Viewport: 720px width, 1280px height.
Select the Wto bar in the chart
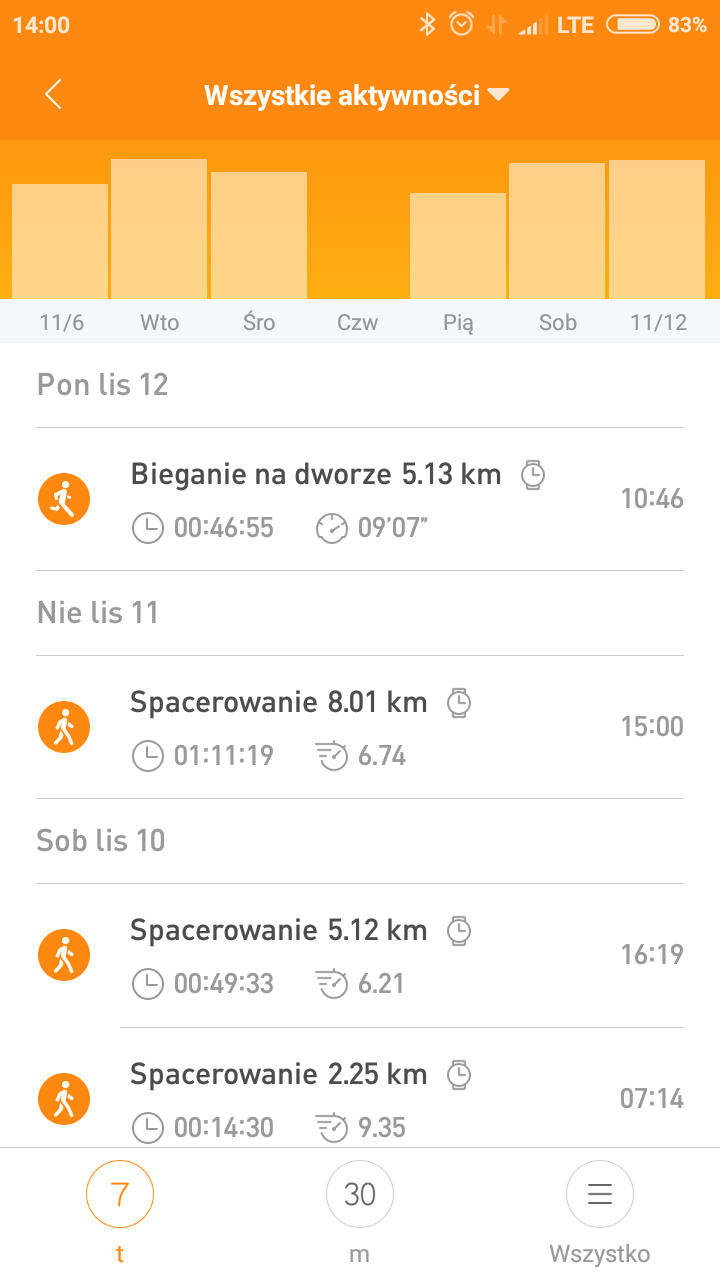[x=159, y=229]
